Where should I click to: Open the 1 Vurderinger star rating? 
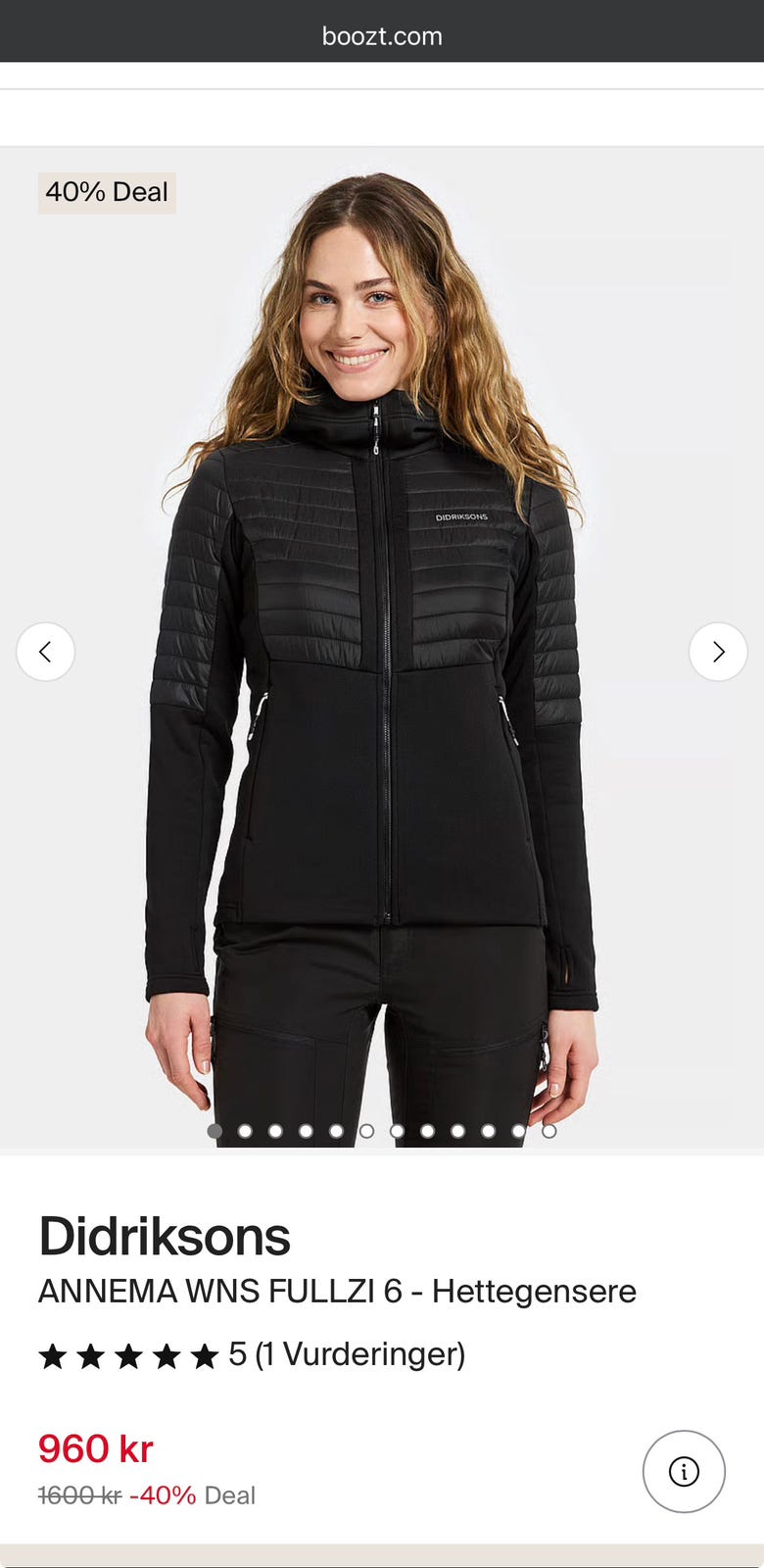[252, 1354]
